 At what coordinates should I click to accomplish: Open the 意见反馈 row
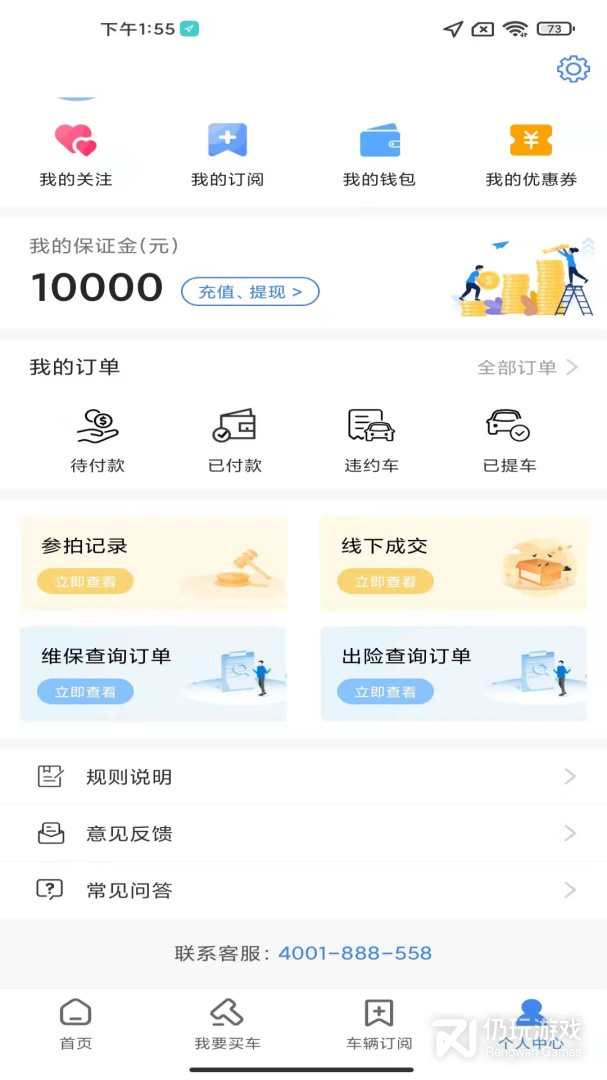(x=303, y=833)
